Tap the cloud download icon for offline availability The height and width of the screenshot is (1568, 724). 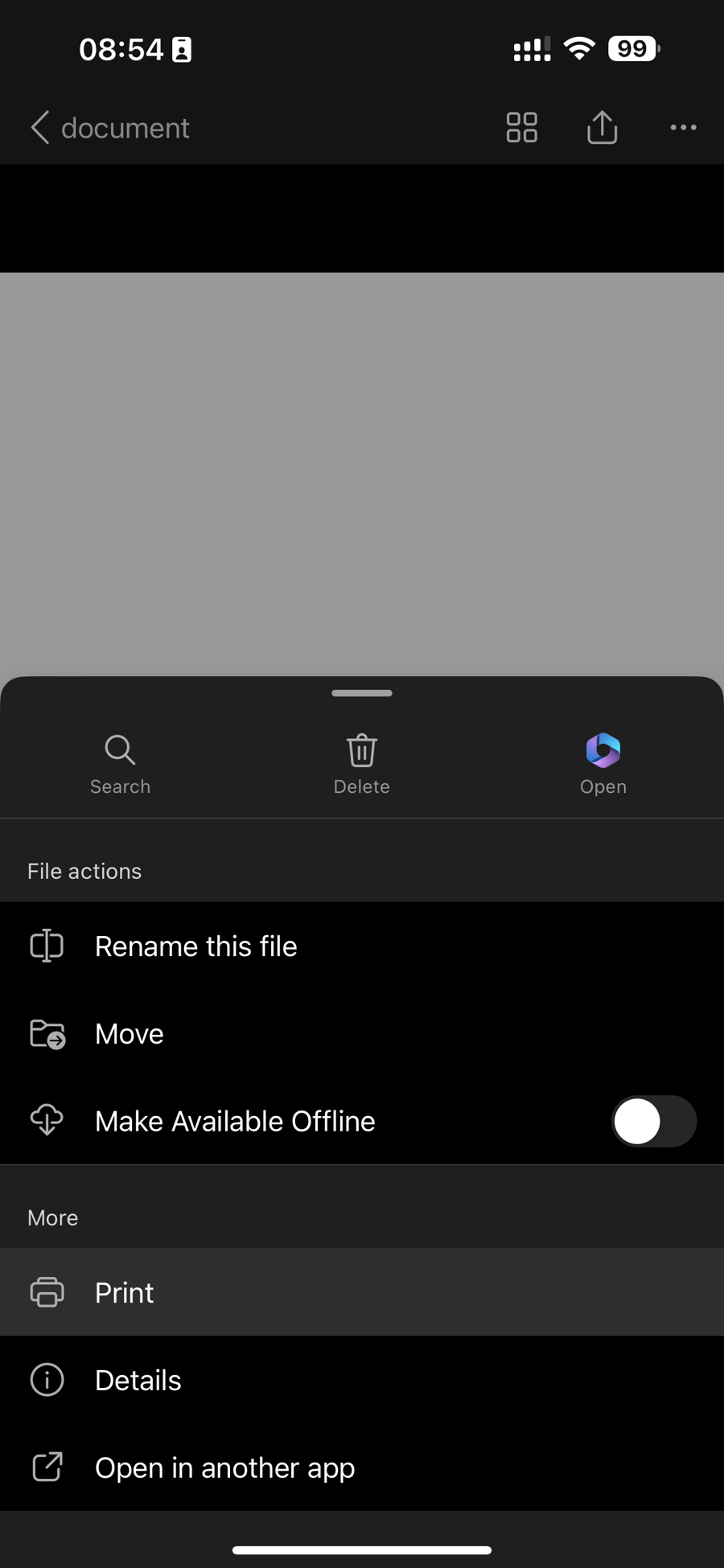[47, 1120]
